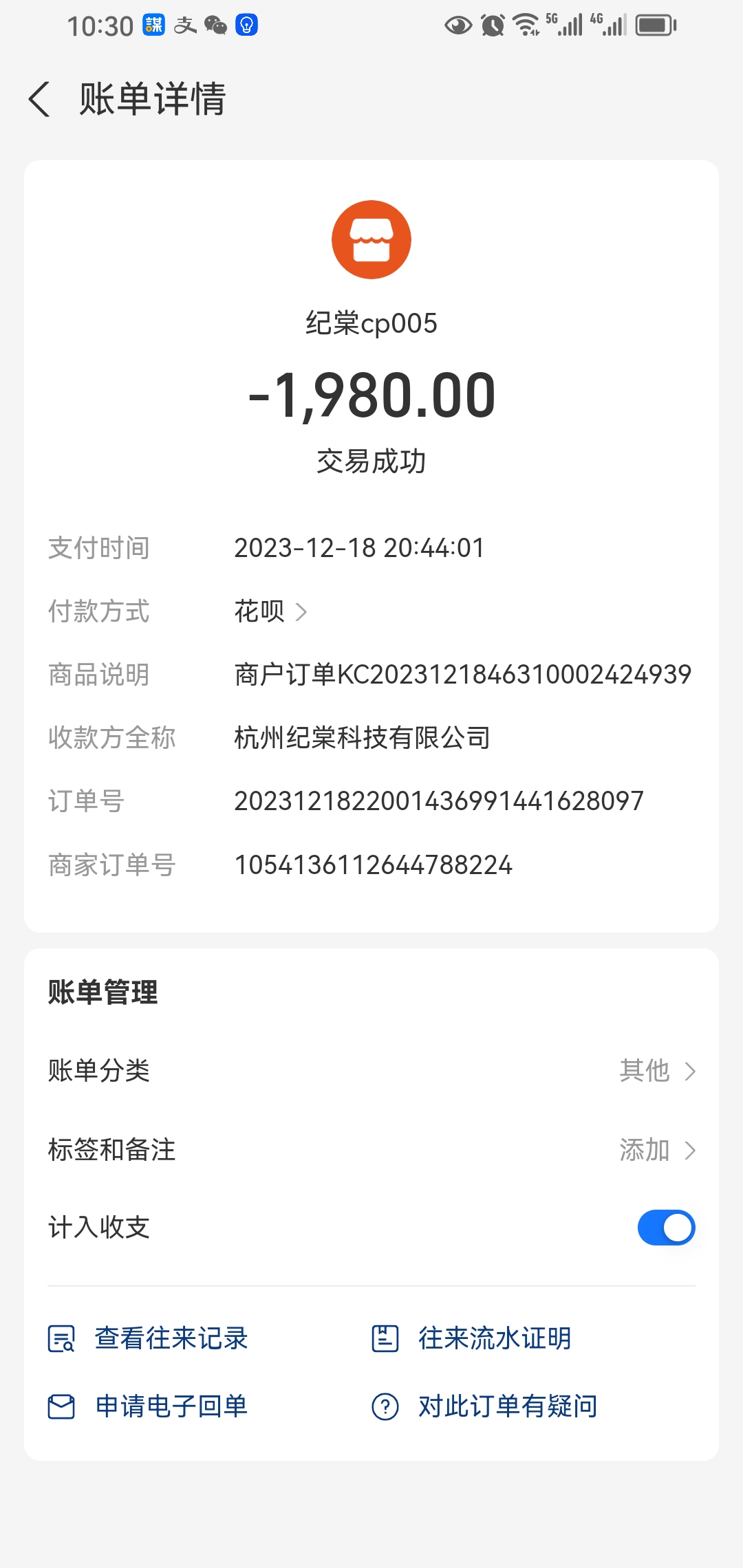Toggle off 计入收支 switch
The image size is (743, 1568).
[x=666, y=1228]
